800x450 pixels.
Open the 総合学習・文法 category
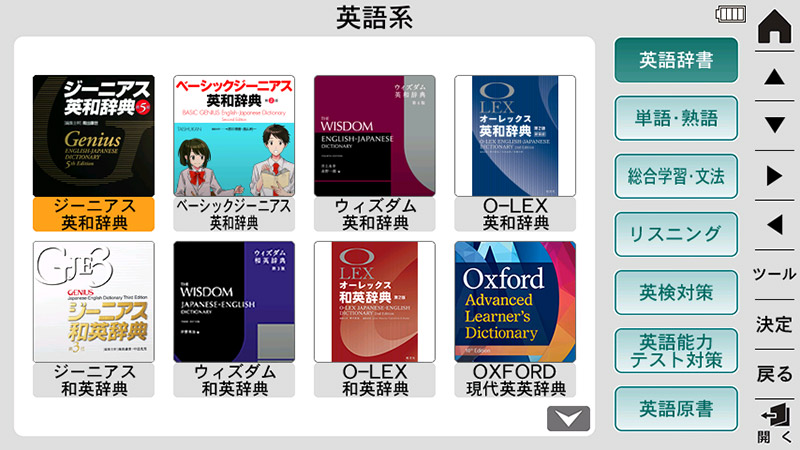pyautogui.click(x=676, y=176)
